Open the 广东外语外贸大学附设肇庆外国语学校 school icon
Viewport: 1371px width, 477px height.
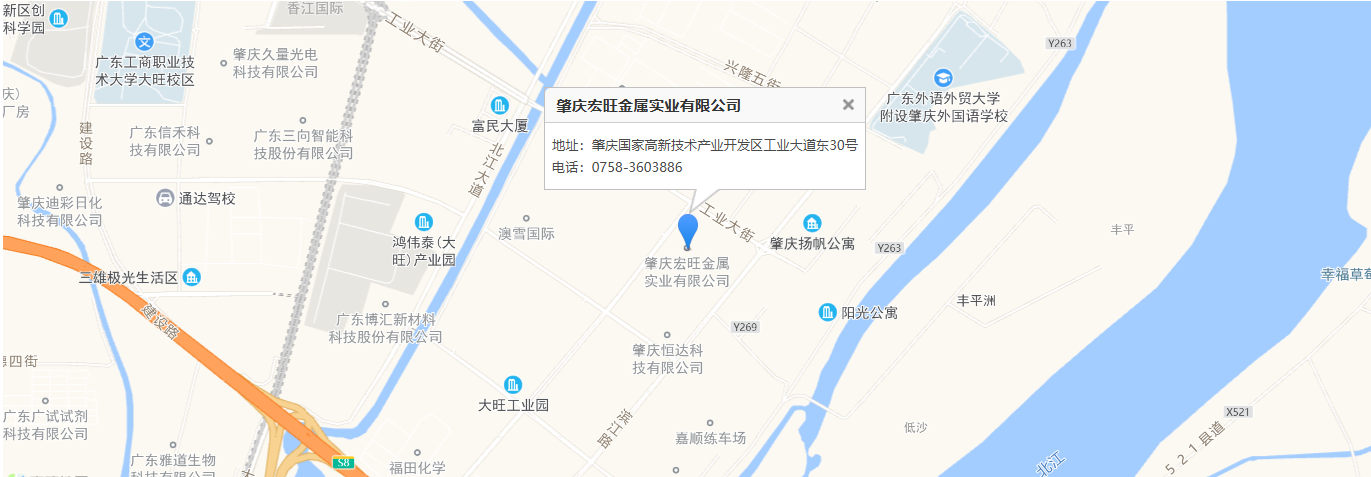coord(943,77)
